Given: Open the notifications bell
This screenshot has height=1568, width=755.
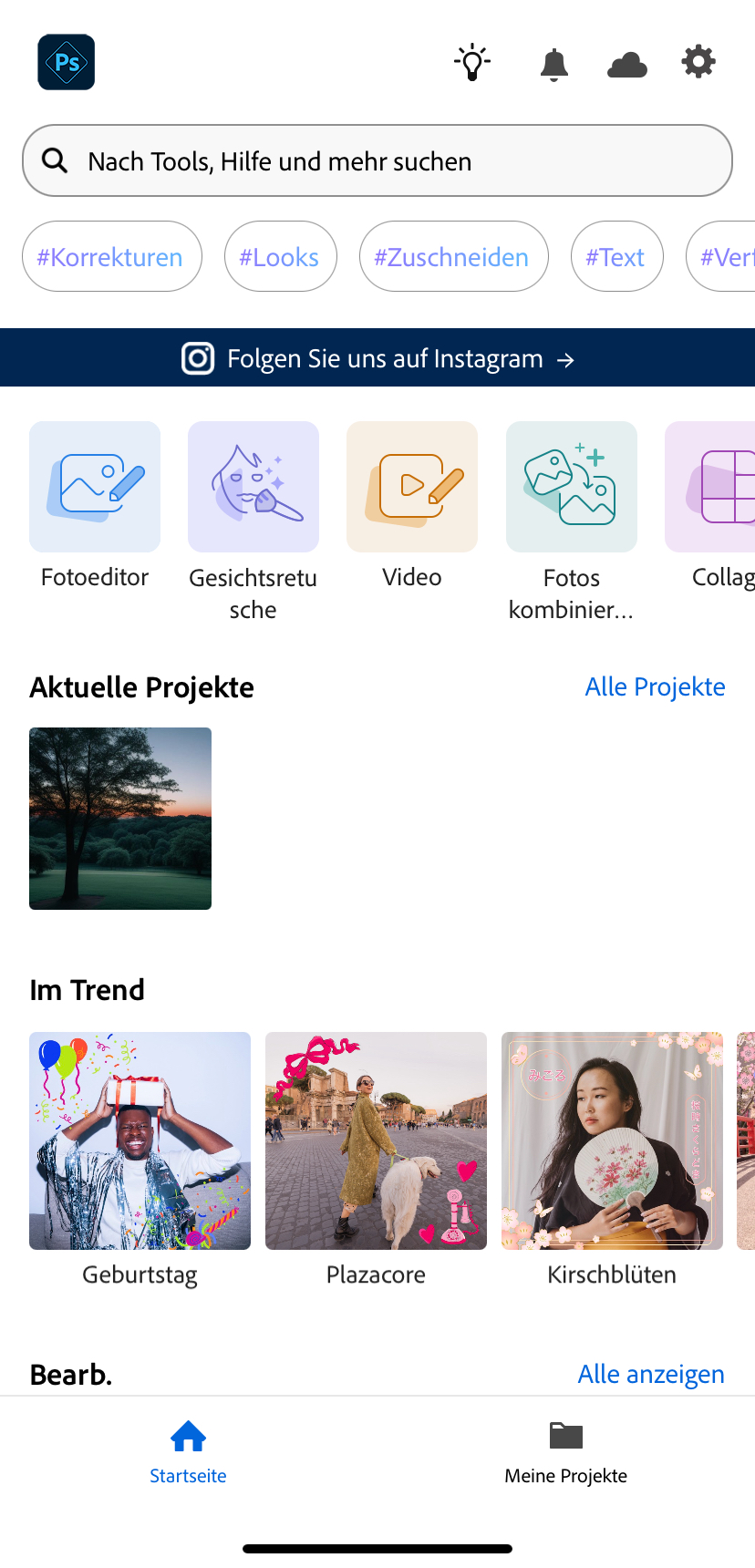Looking at the screenshot, I should click(553, 64).
